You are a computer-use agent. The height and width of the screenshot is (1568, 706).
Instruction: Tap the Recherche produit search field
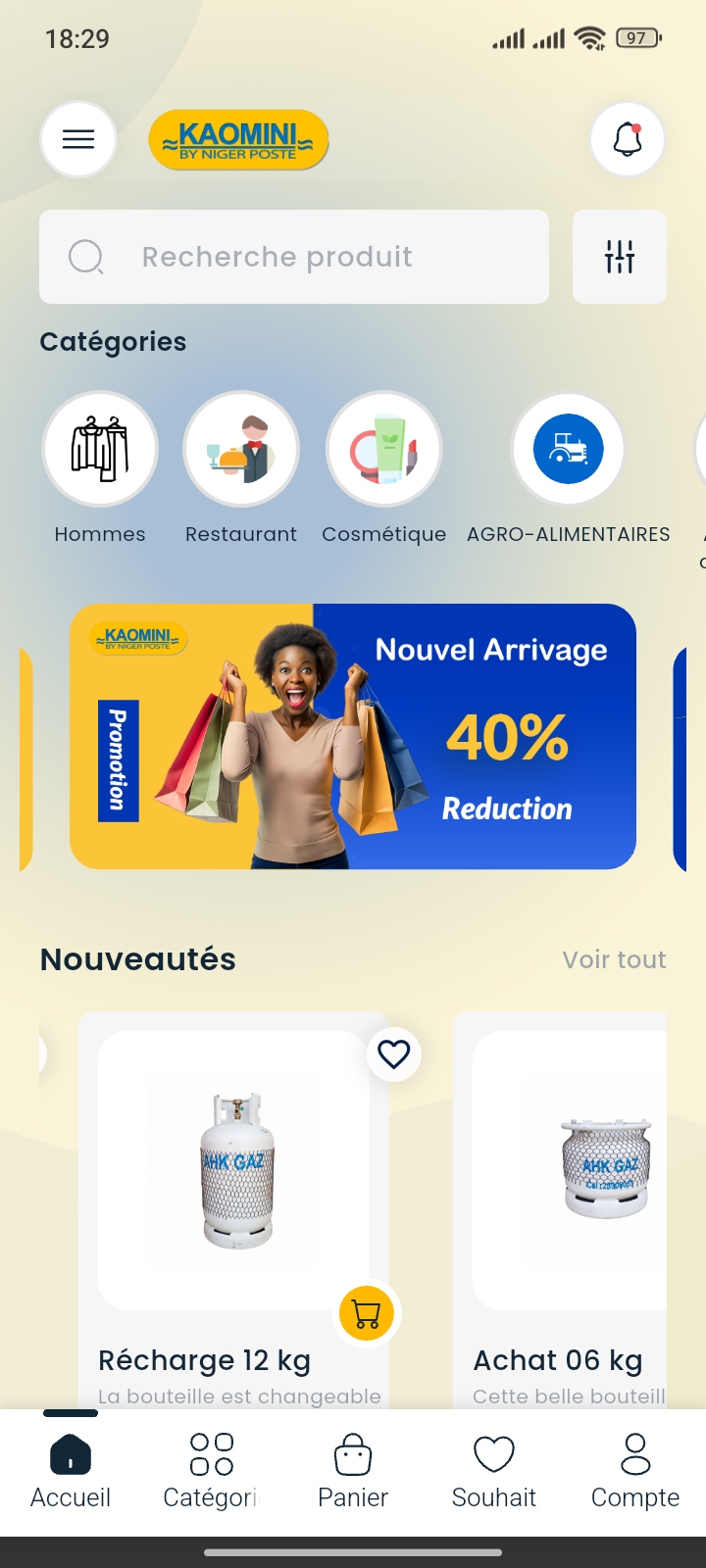(294, 257)
